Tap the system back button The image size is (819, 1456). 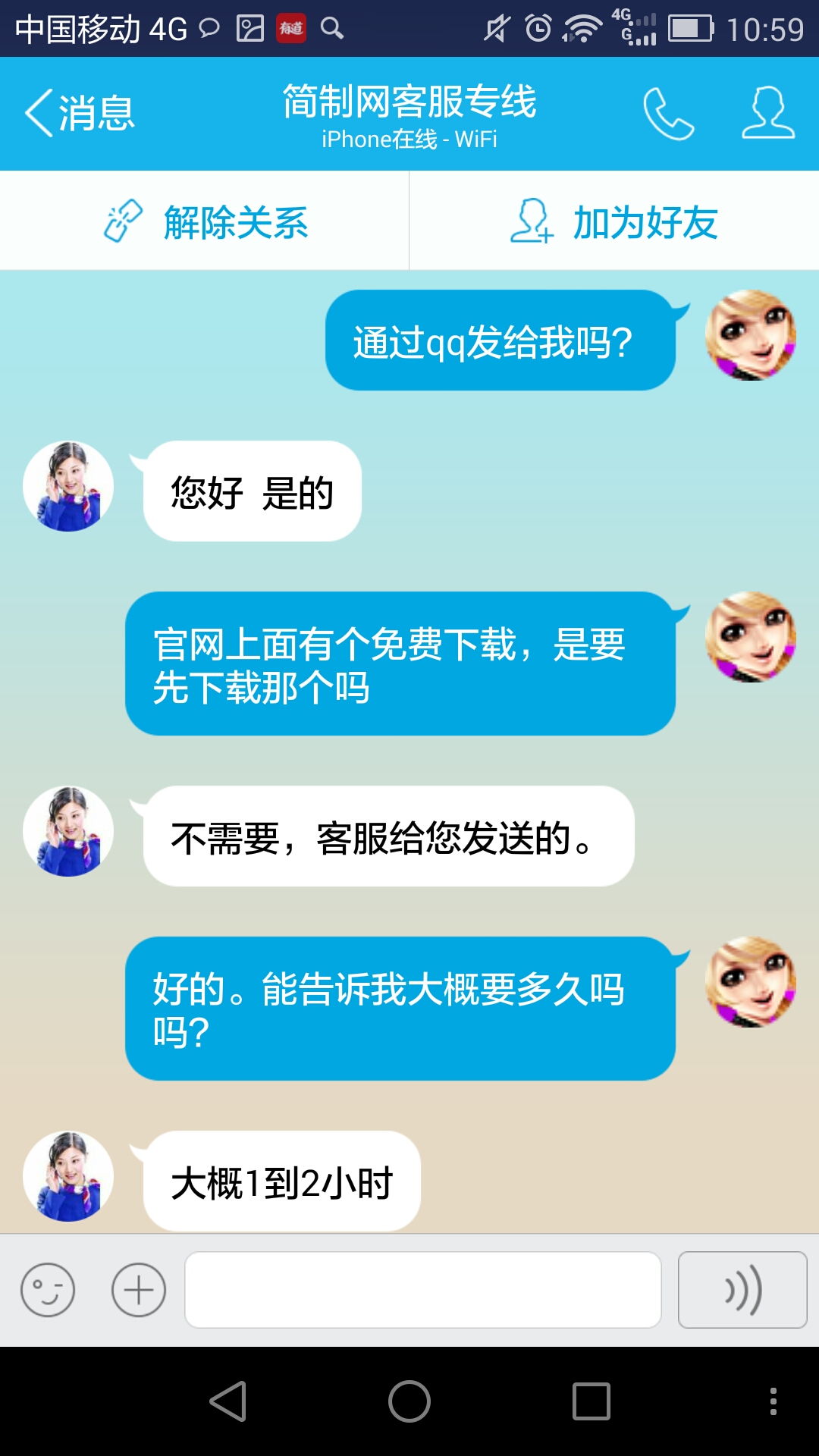click(x=228, y=1401)
